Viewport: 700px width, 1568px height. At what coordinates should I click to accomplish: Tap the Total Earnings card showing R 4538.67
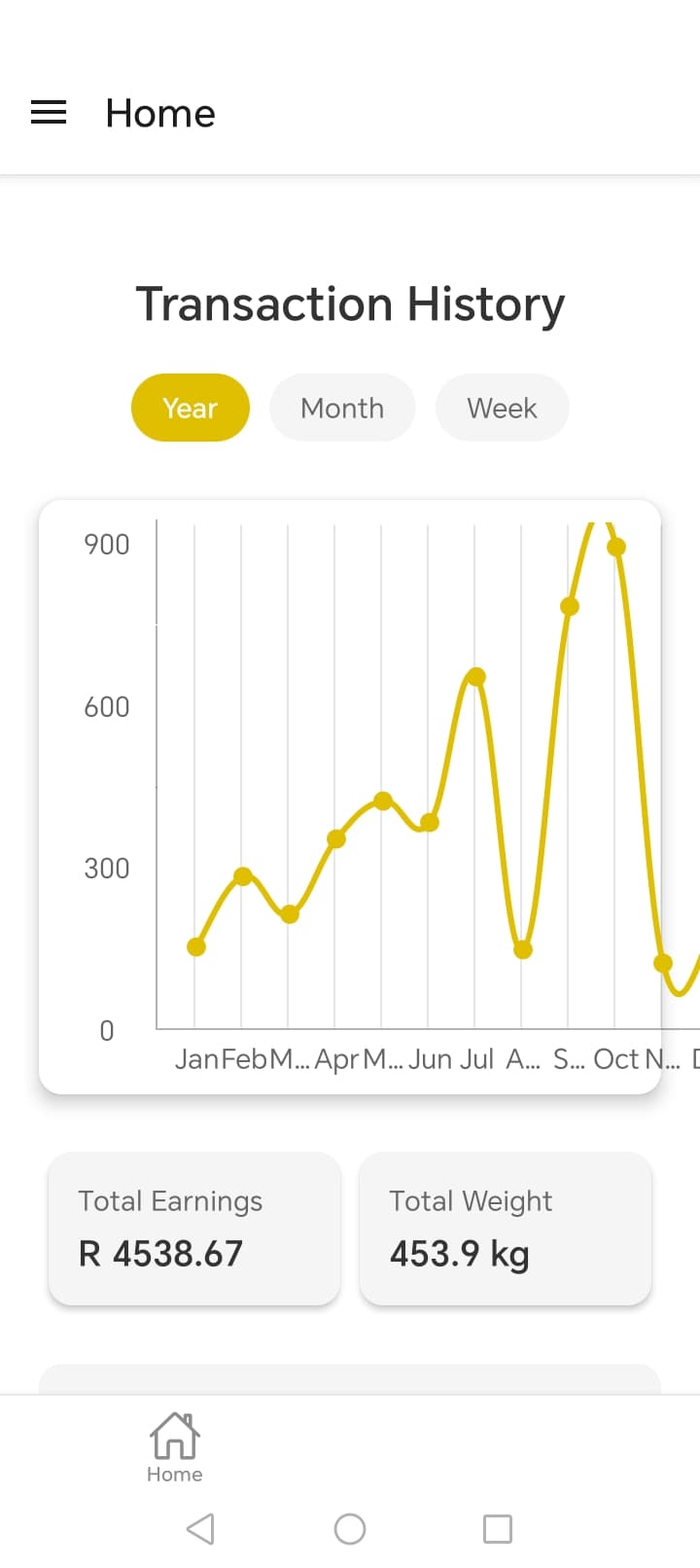pyautogui.click(x=193, y=1229)
